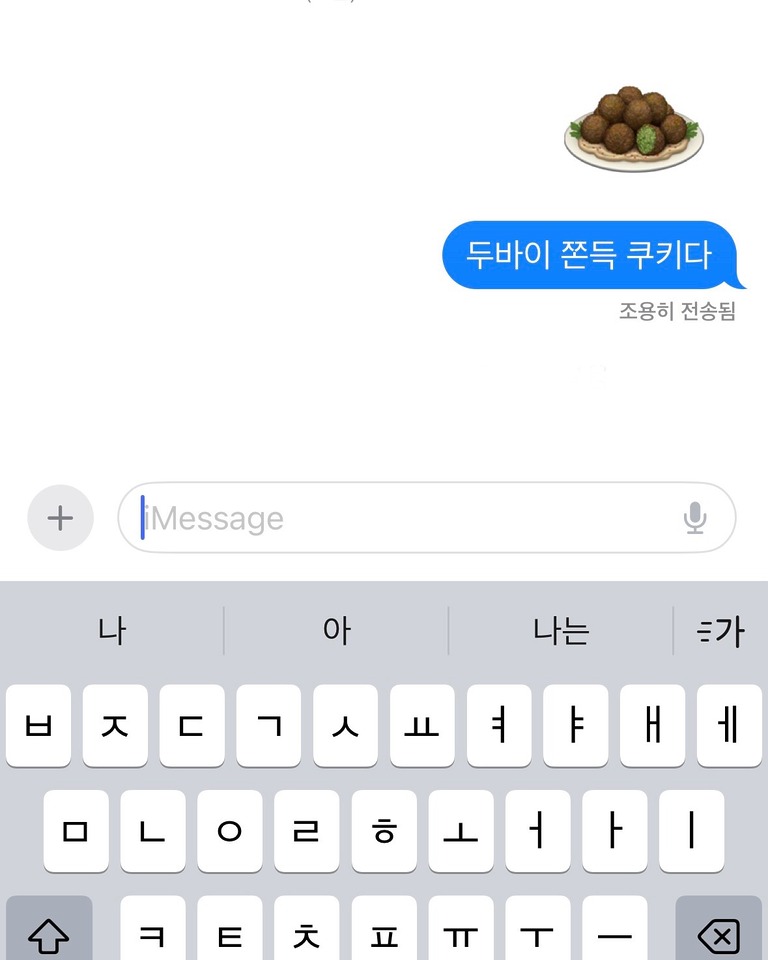This screenshot has height=960, width=768.
Task: Tap the '두바이 쫀득 쿠키다' message bubble
Action: (x=589, y=255)
